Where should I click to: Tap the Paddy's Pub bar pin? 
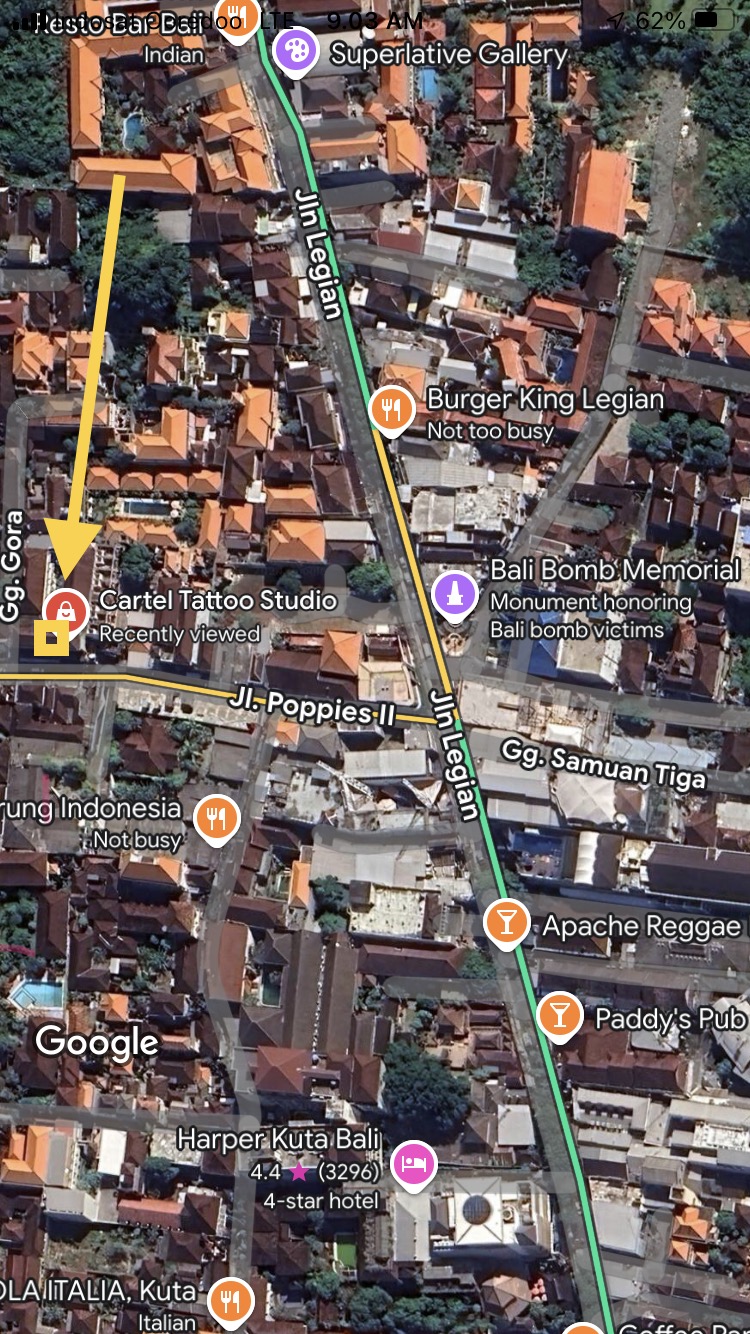point(560,1016)
